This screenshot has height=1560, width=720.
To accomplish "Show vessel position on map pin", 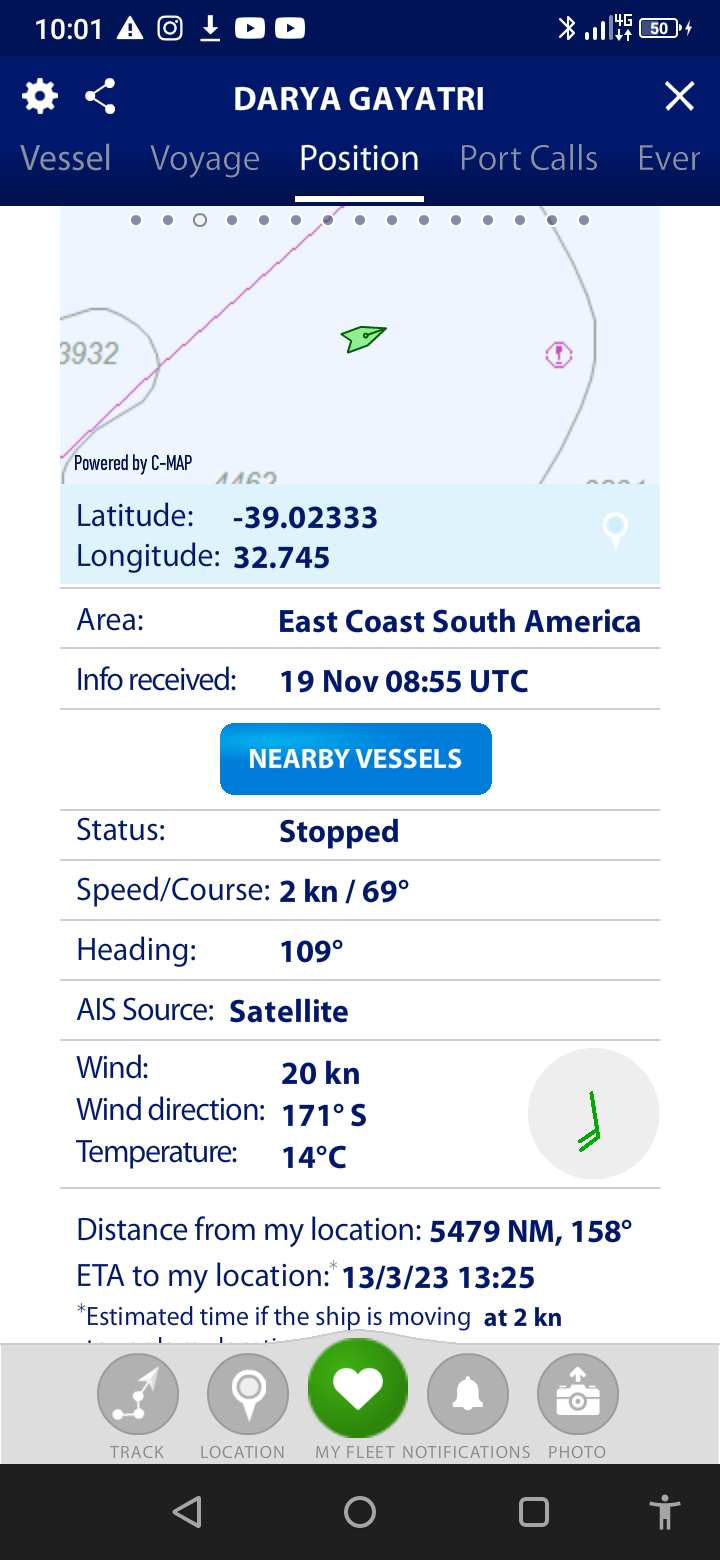I will [x=616, y=531].
